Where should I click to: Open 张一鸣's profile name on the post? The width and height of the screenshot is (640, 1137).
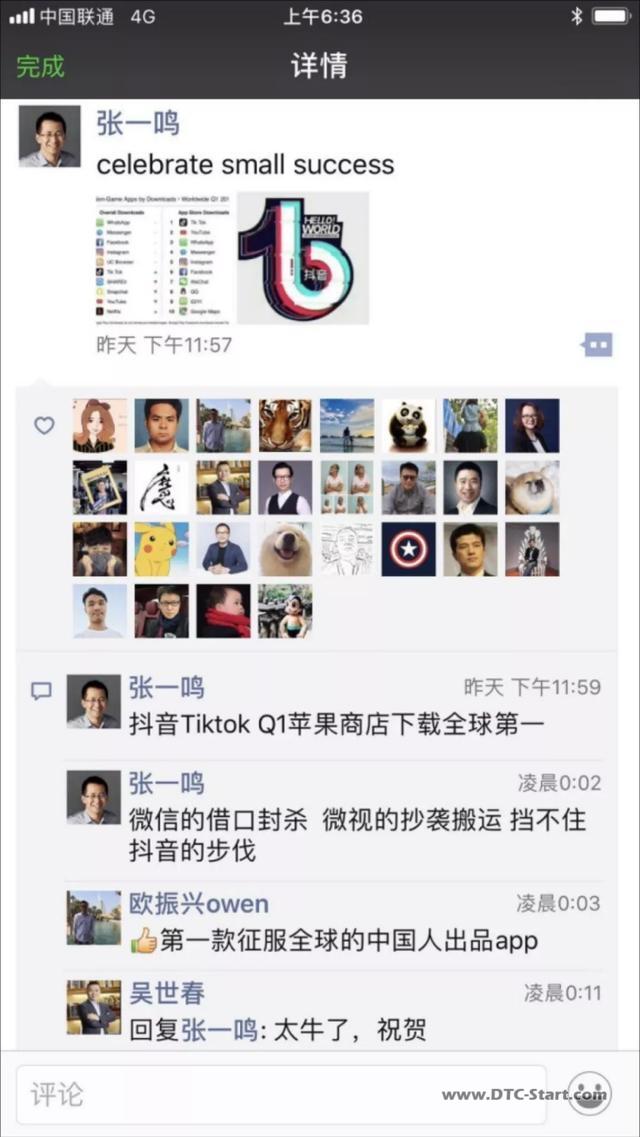tap(137, 124)
